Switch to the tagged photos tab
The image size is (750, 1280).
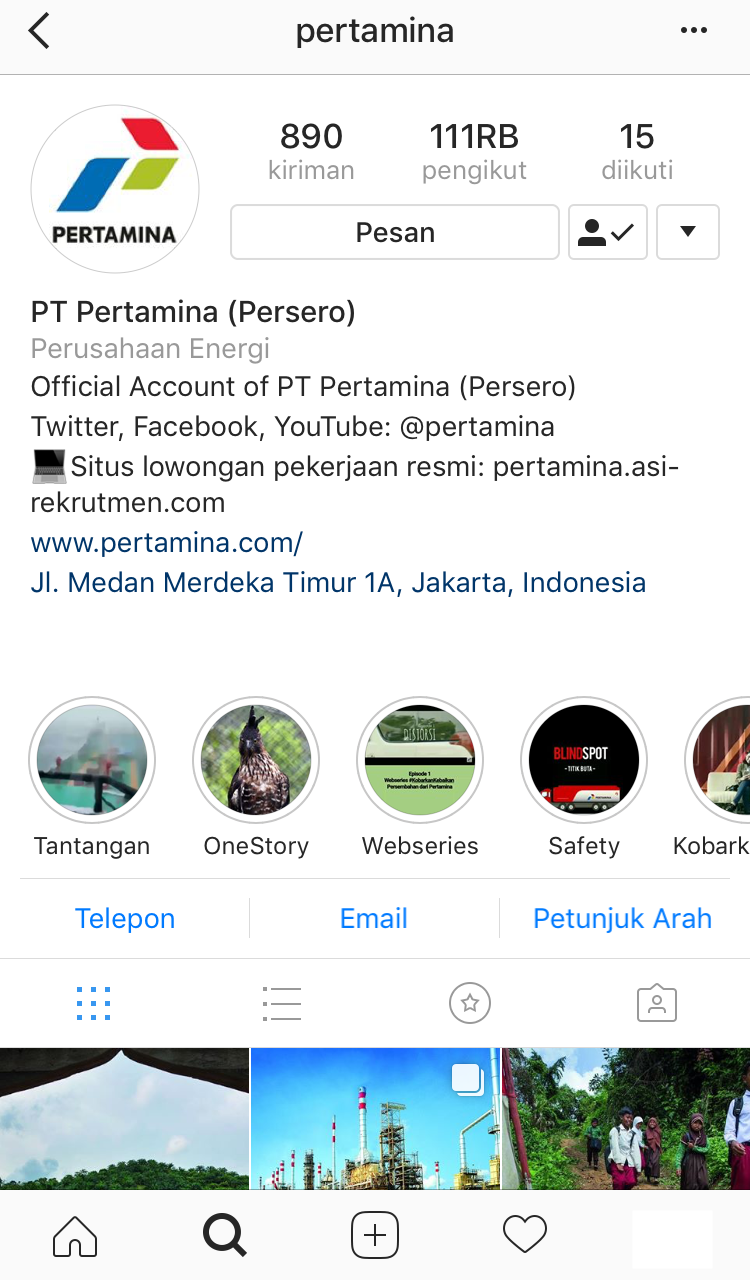657,1003
